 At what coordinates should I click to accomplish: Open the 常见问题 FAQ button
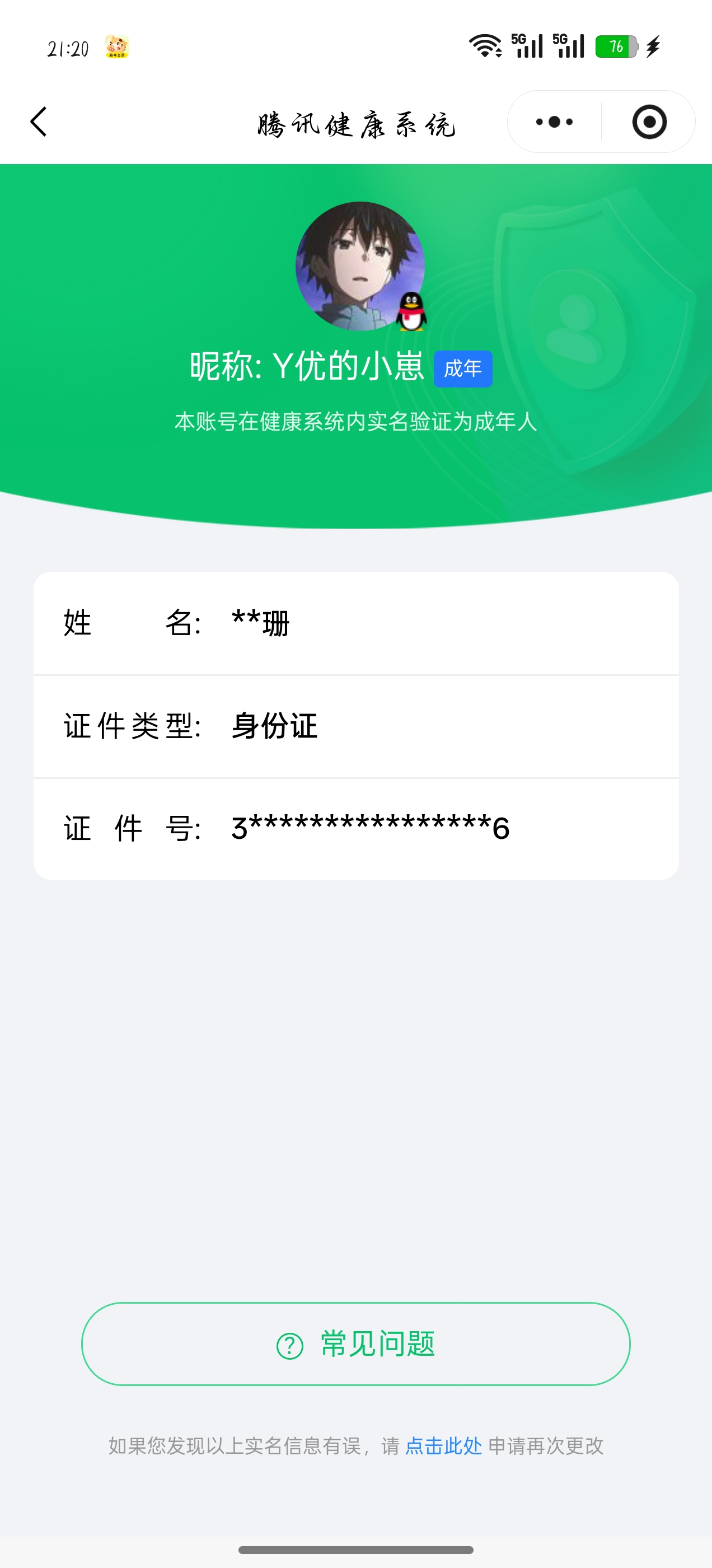coord(355,1343)
